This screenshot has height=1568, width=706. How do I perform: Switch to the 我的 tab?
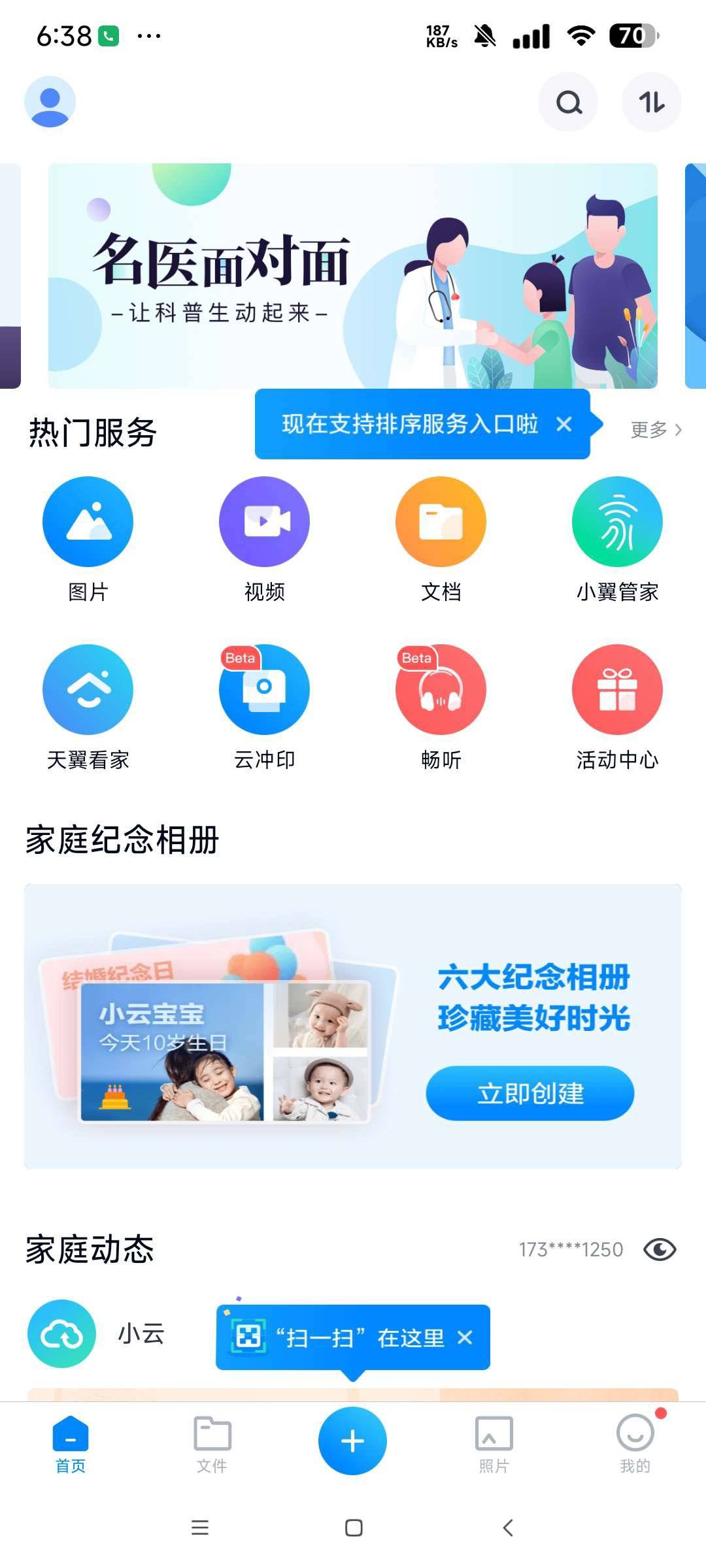(635, 1445)
